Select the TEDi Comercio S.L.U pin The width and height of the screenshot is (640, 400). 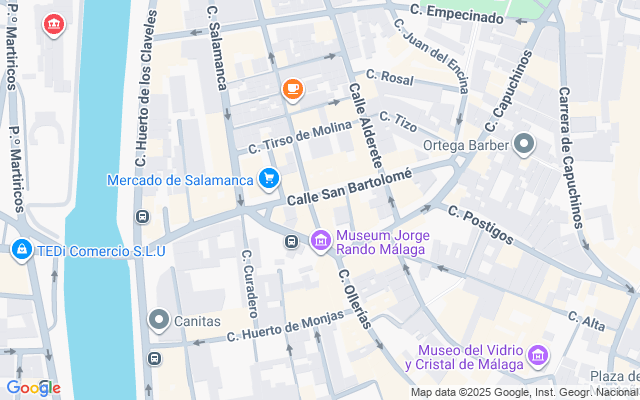tap(22, 250)
